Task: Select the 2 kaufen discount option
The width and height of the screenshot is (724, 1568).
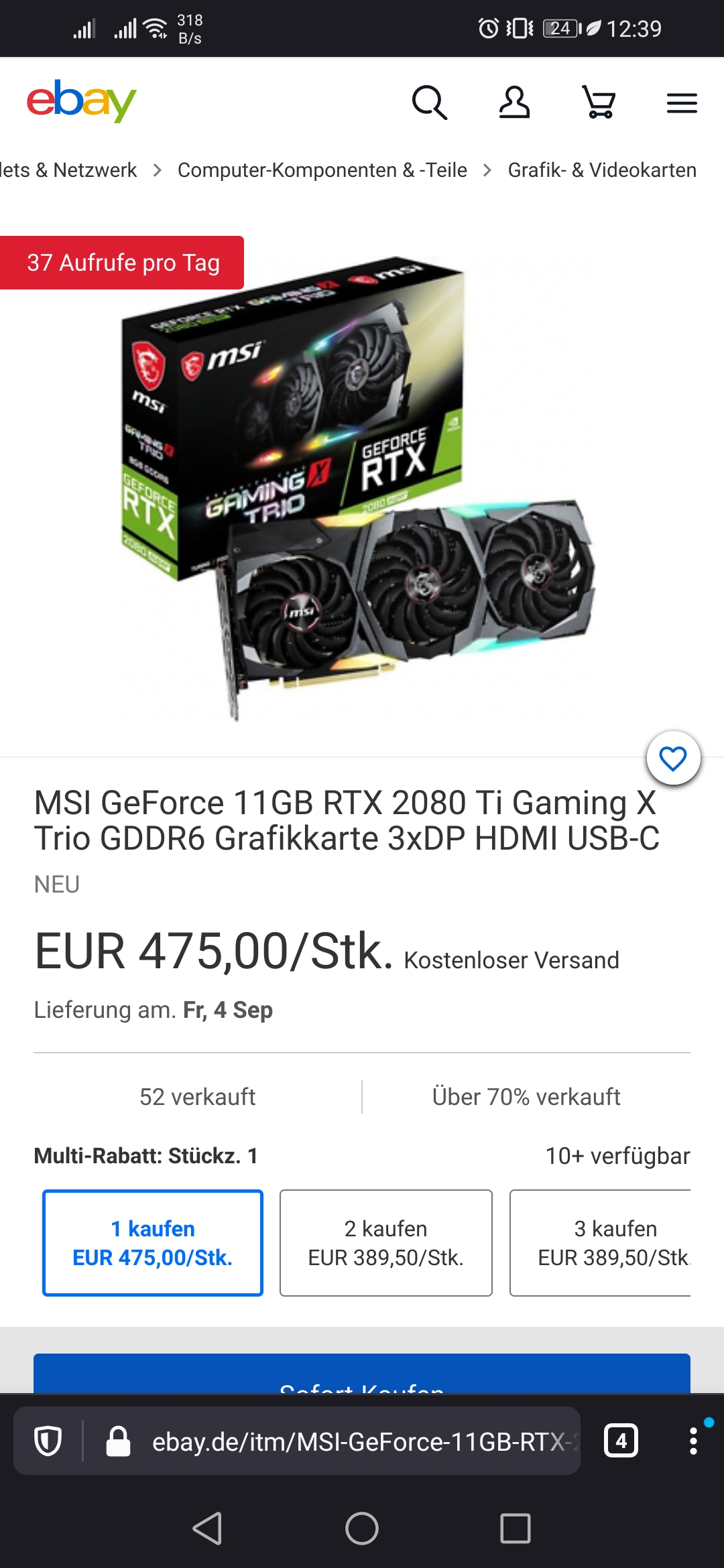Action: point(385,1242)
